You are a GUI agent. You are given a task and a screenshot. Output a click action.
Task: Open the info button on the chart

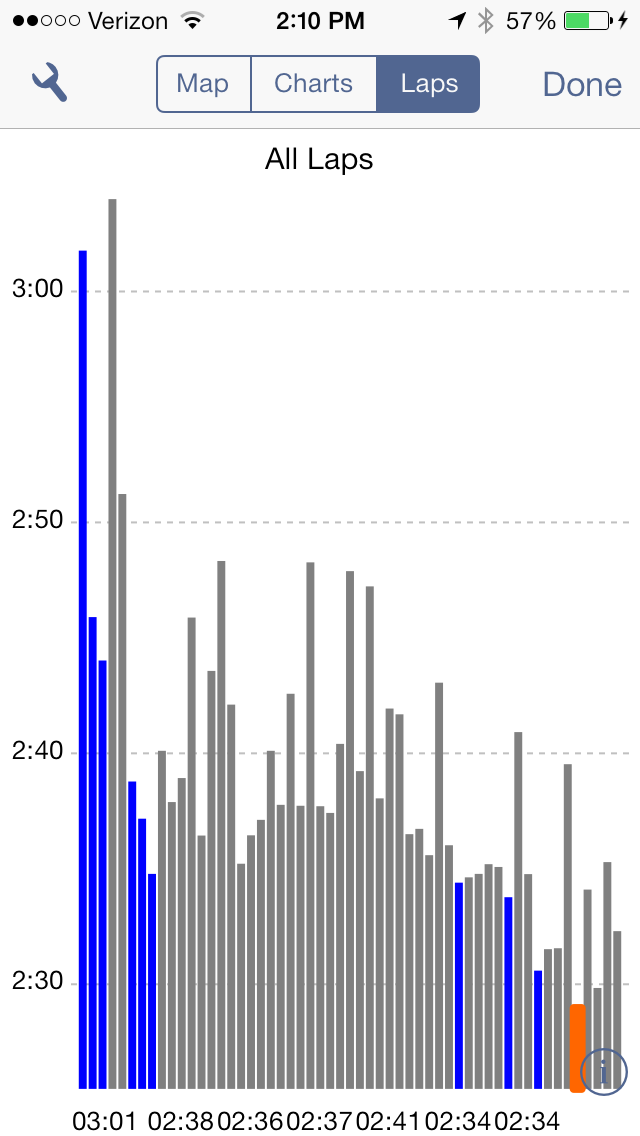604,1072
